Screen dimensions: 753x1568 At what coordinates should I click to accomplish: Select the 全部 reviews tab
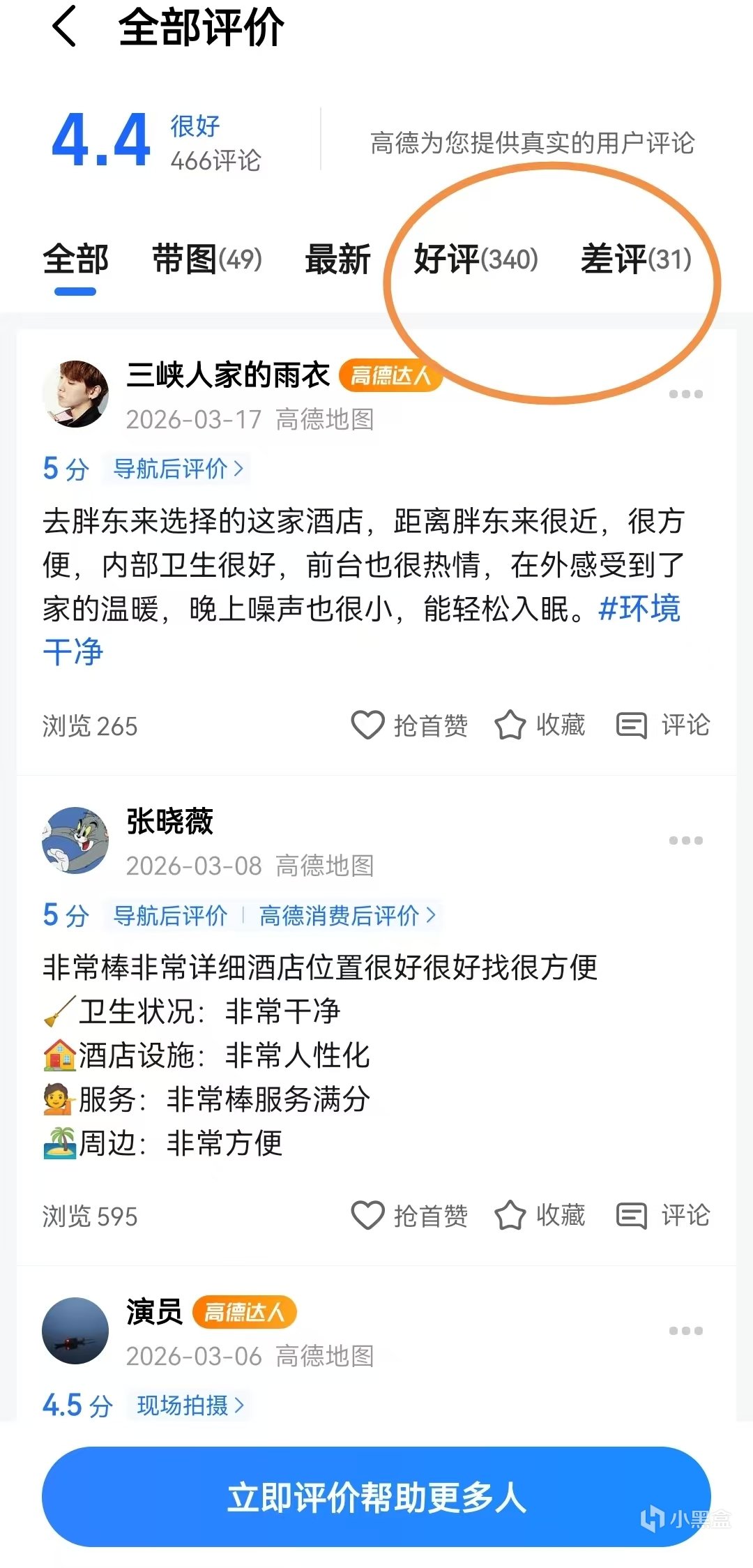coord(75,259)
